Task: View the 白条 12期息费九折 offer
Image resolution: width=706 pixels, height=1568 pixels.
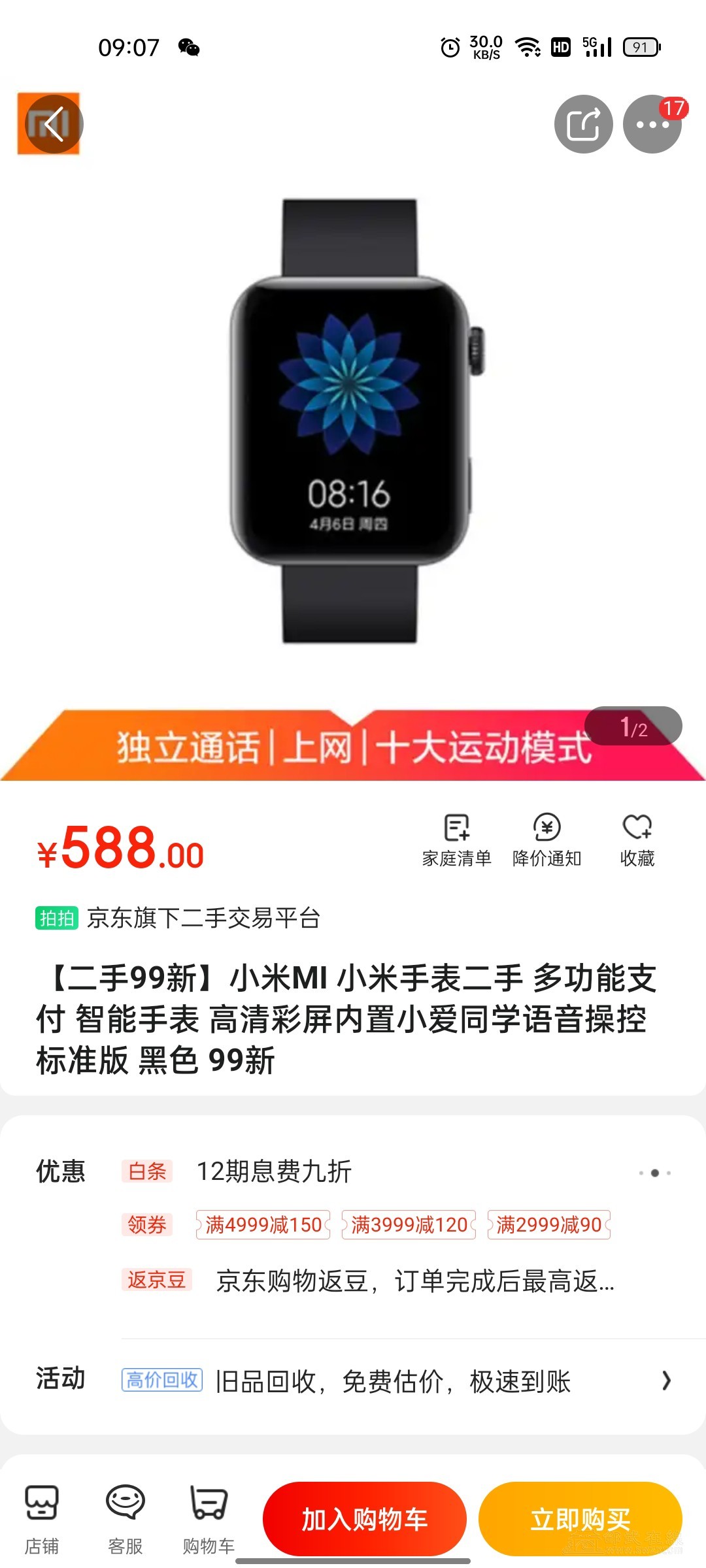Action: pos(274,1171)
